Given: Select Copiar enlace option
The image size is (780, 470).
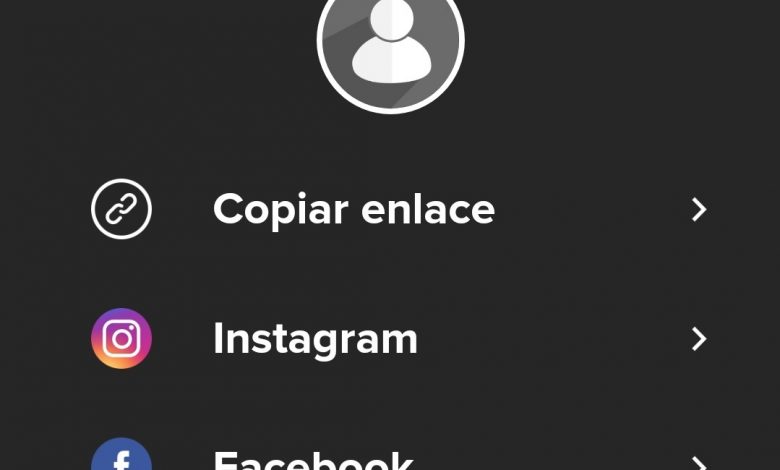Looking at the screenshot, I should (x=354, y=210).
